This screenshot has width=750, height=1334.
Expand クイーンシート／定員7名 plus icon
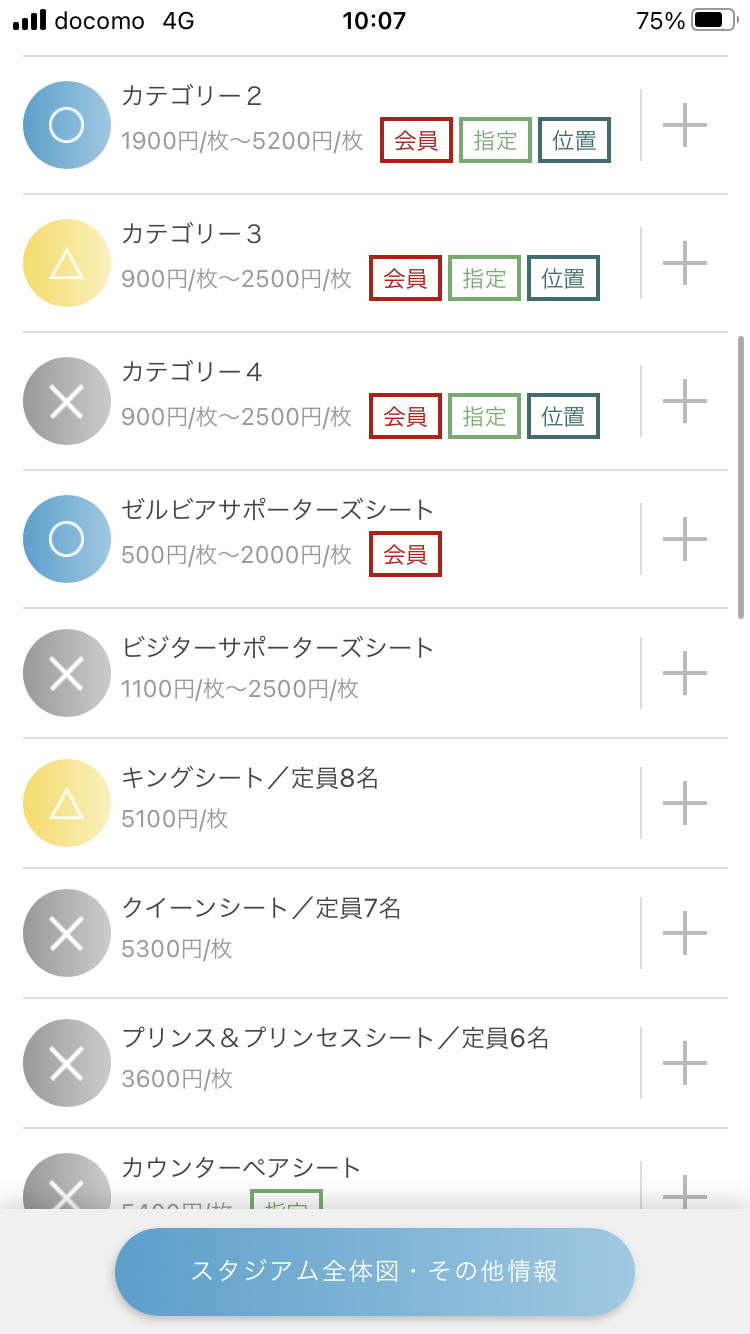pos(685,933)
